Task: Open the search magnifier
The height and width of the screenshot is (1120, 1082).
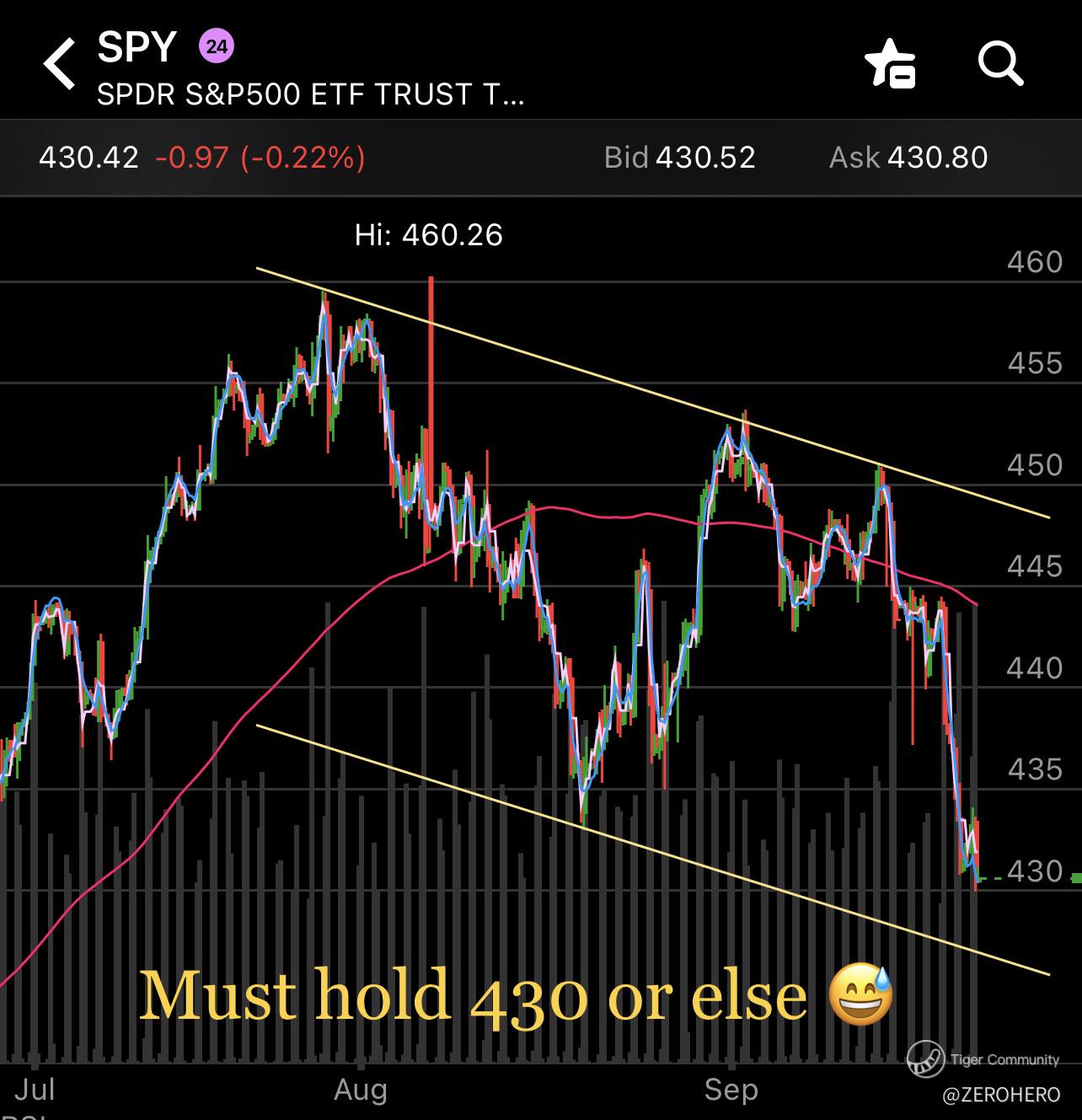Action: 999,63
